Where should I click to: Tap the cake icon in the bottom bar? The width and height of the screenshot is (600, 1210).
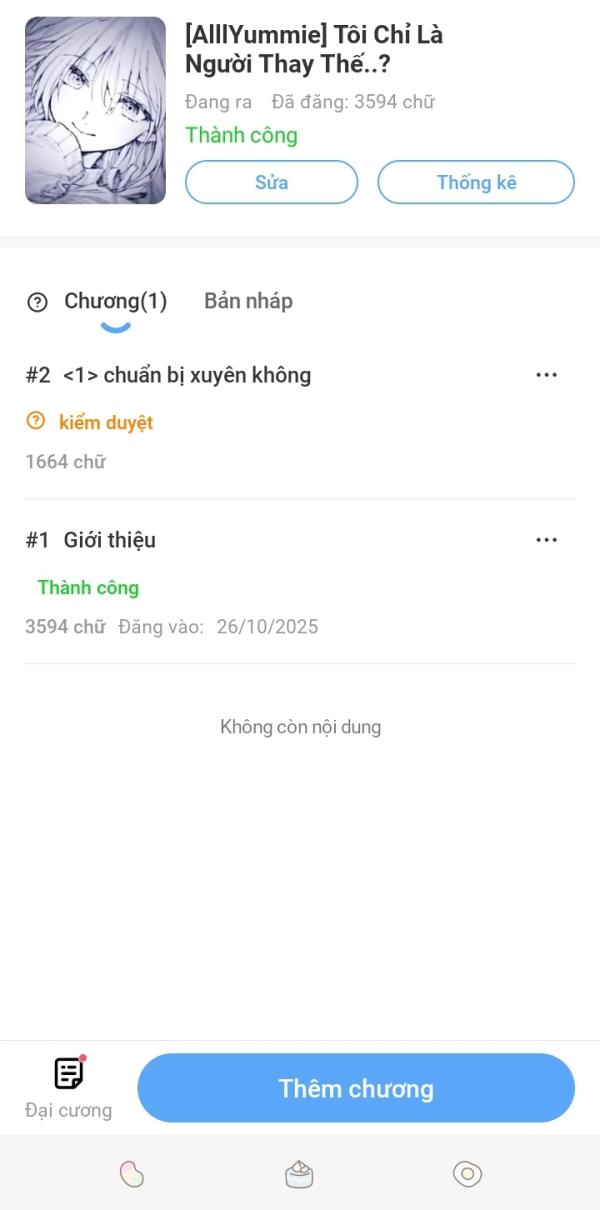[x=299, y=1174]
